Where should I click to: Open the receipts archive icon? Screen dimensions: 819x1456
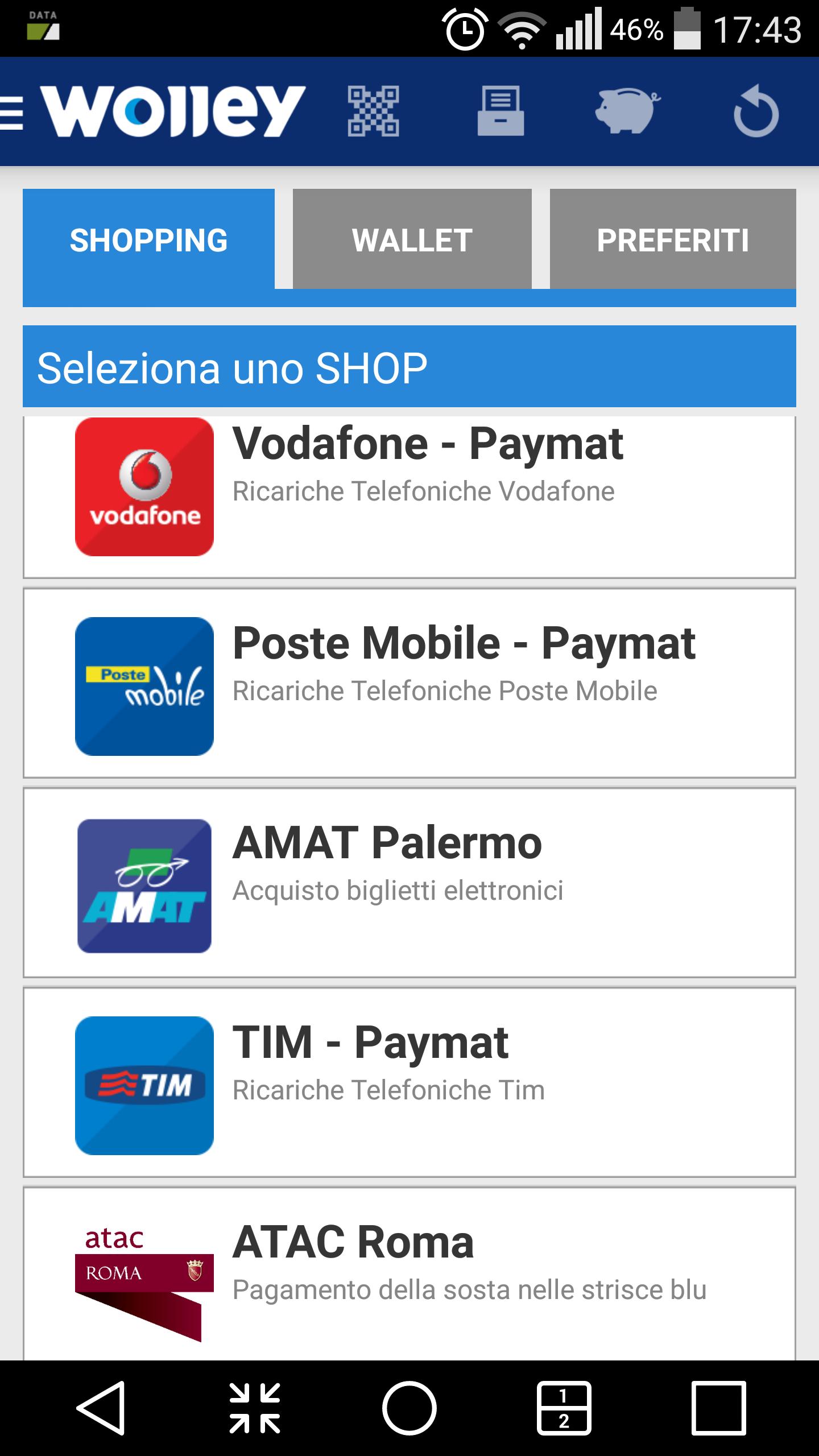tap(500, 111)
